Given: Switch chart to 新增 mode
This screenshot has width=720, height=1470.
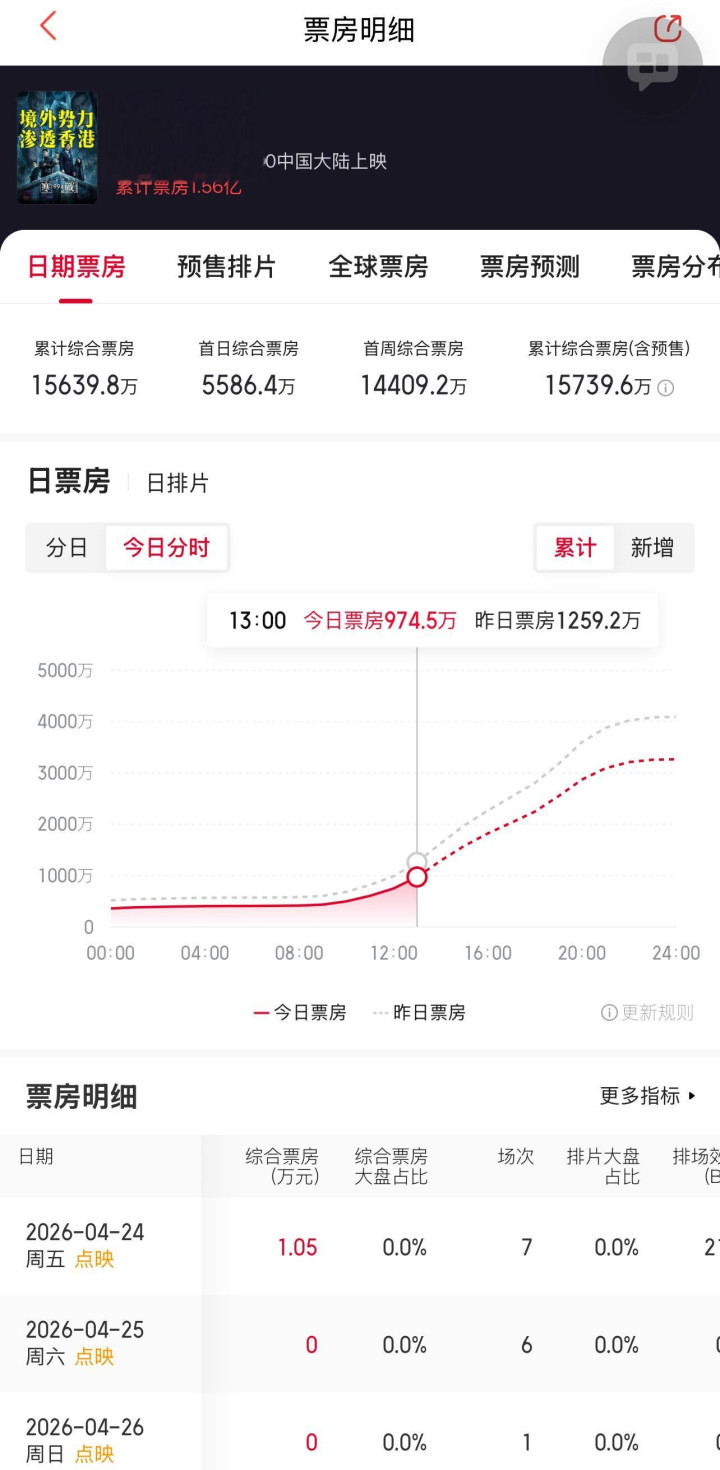Looking at the screenshot, I should pos(652,548).
